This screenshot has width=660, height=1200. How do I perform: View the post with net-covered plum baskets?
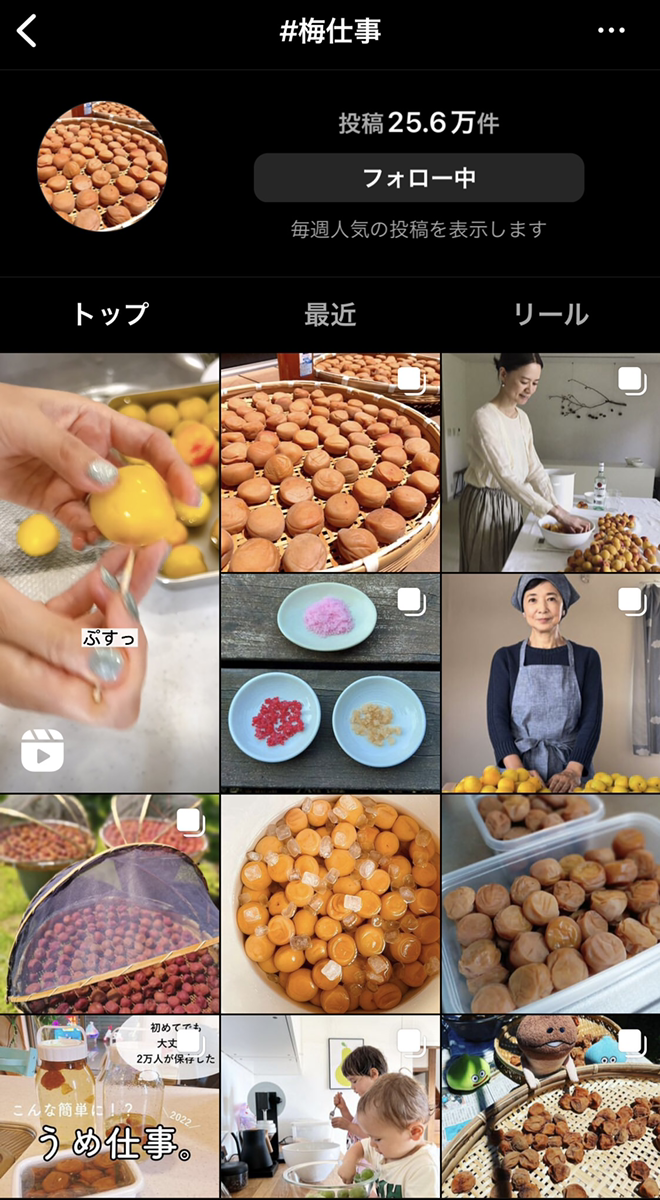click(109, 904)
